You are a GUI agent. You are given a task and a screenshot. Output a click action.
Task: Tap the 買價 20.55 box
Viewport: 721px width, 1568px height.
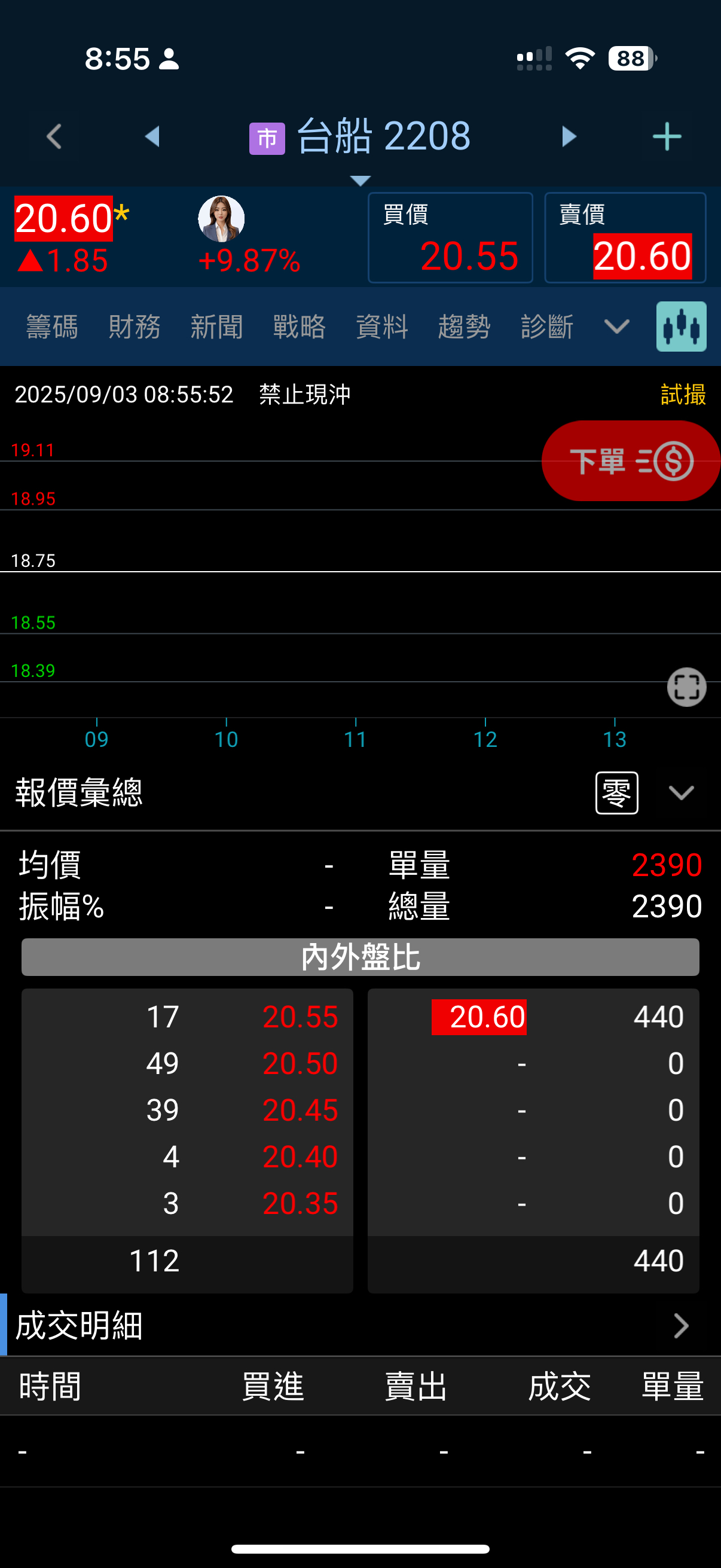point(450,238)
